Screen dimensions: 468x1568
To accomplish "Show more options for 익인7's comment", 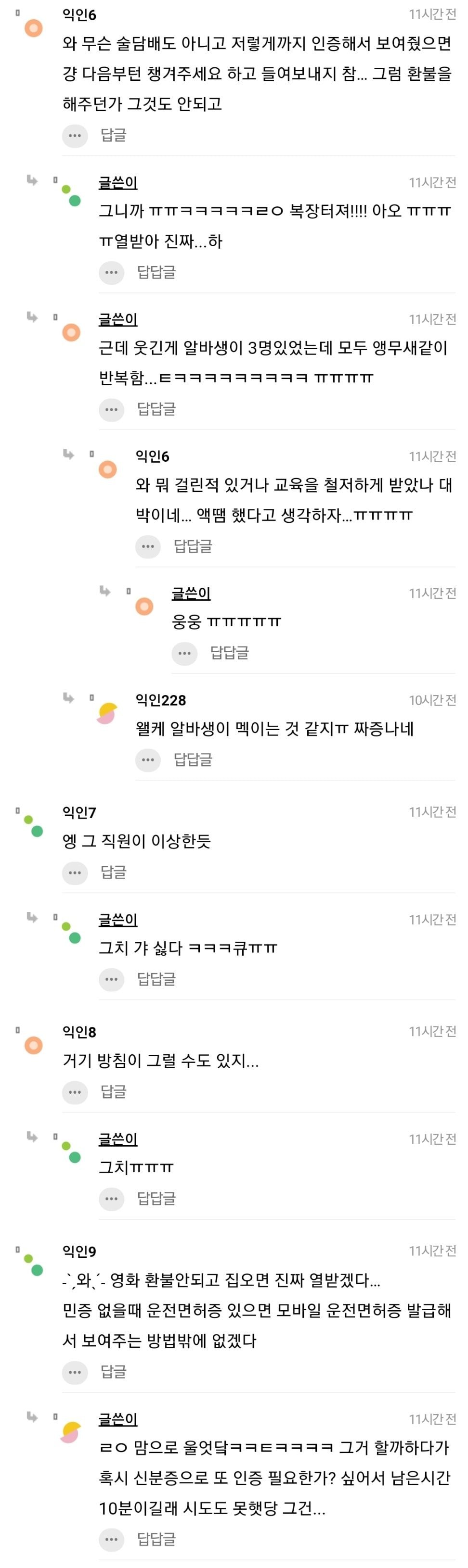I will (75, 873).
